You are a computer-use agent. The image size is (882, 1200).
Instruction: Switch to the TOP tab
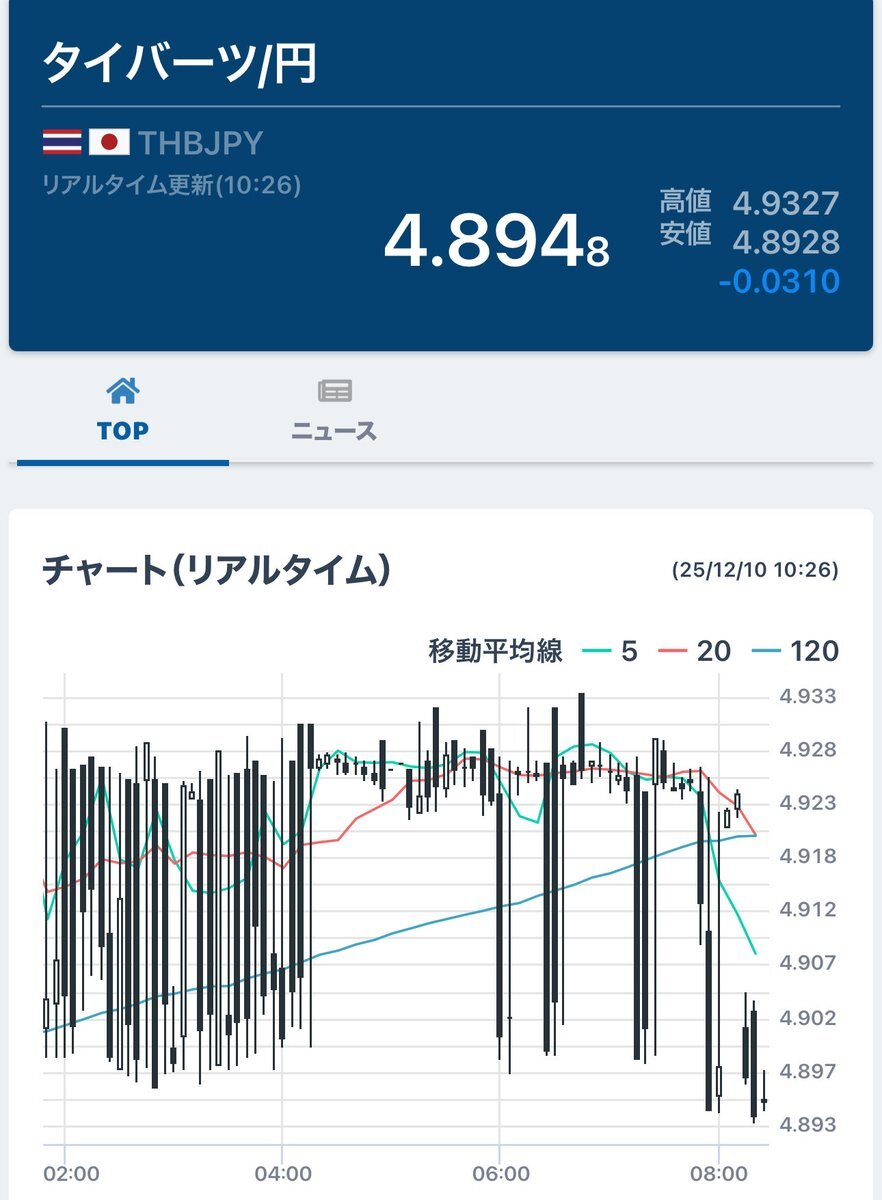click(x=123, y=411)
